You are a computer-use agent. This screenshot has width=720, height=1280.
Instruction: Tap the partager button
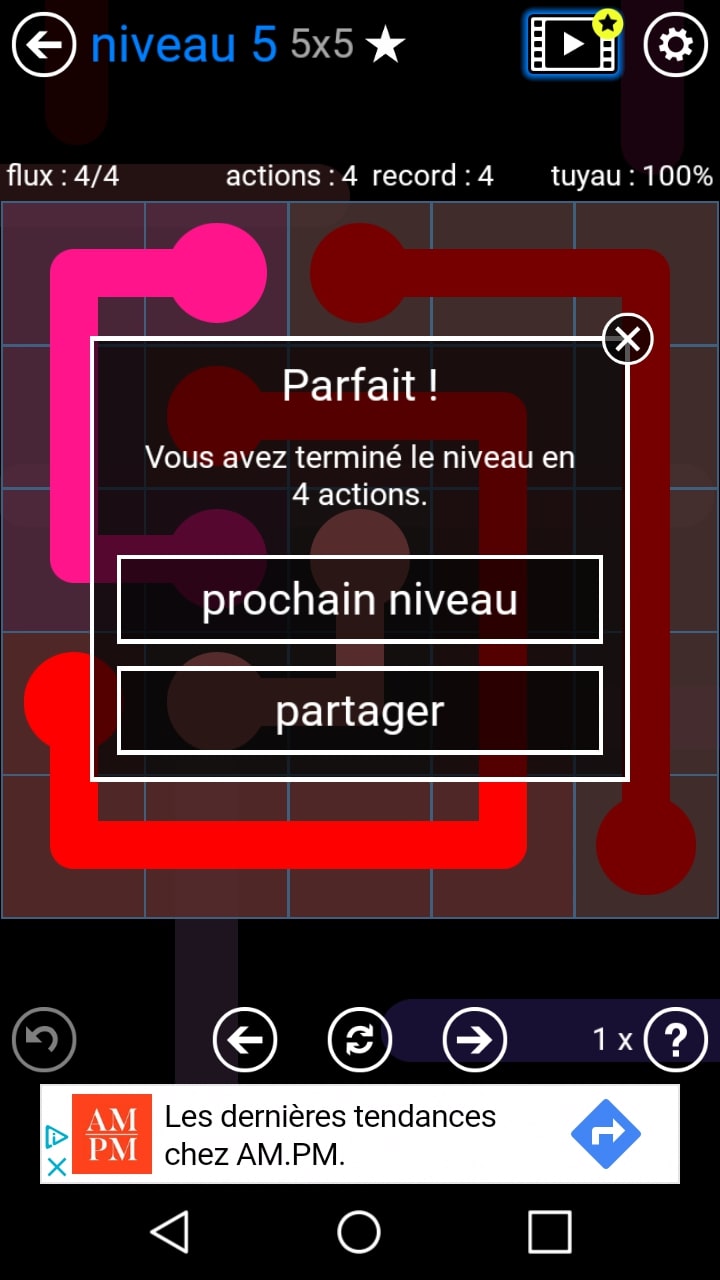[x=360, y=711]
